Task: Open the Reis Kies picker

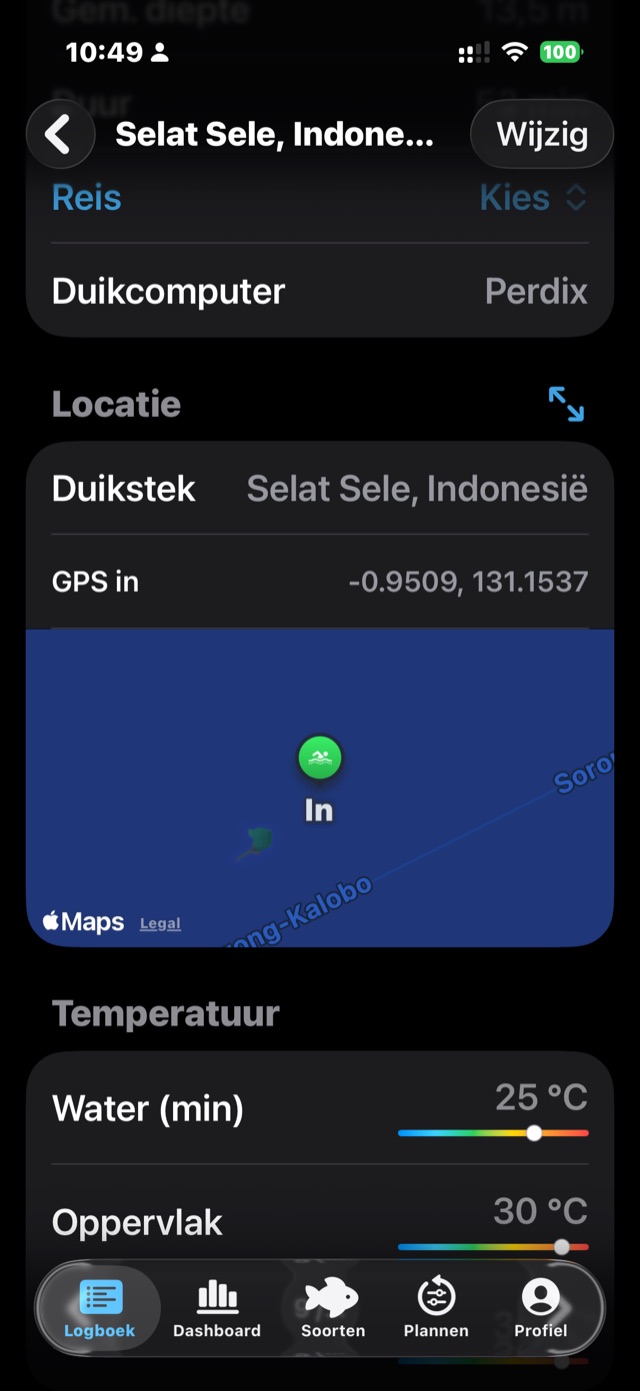Action: [x=533, y=198]
